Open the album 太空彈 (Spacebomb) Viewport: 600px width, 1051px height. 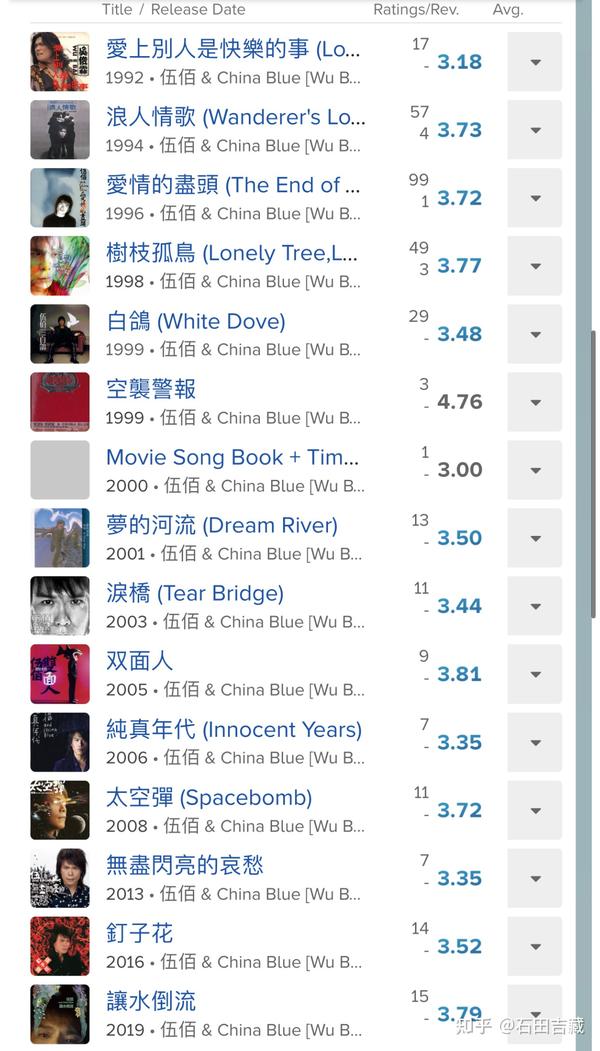209,797
